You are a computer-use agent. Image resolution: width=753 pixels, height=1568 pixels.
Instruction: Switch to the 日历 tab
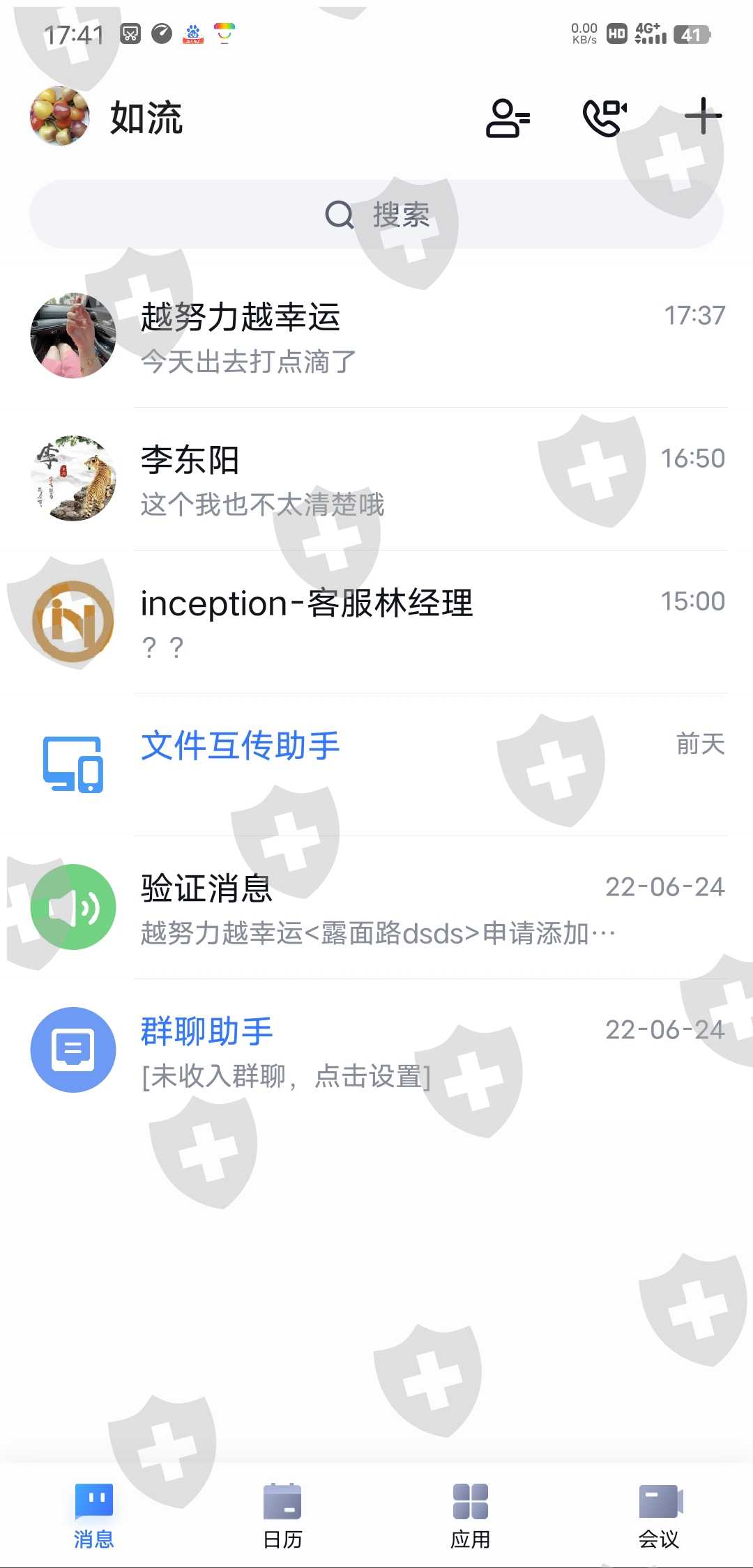[x=282, y=1516]
